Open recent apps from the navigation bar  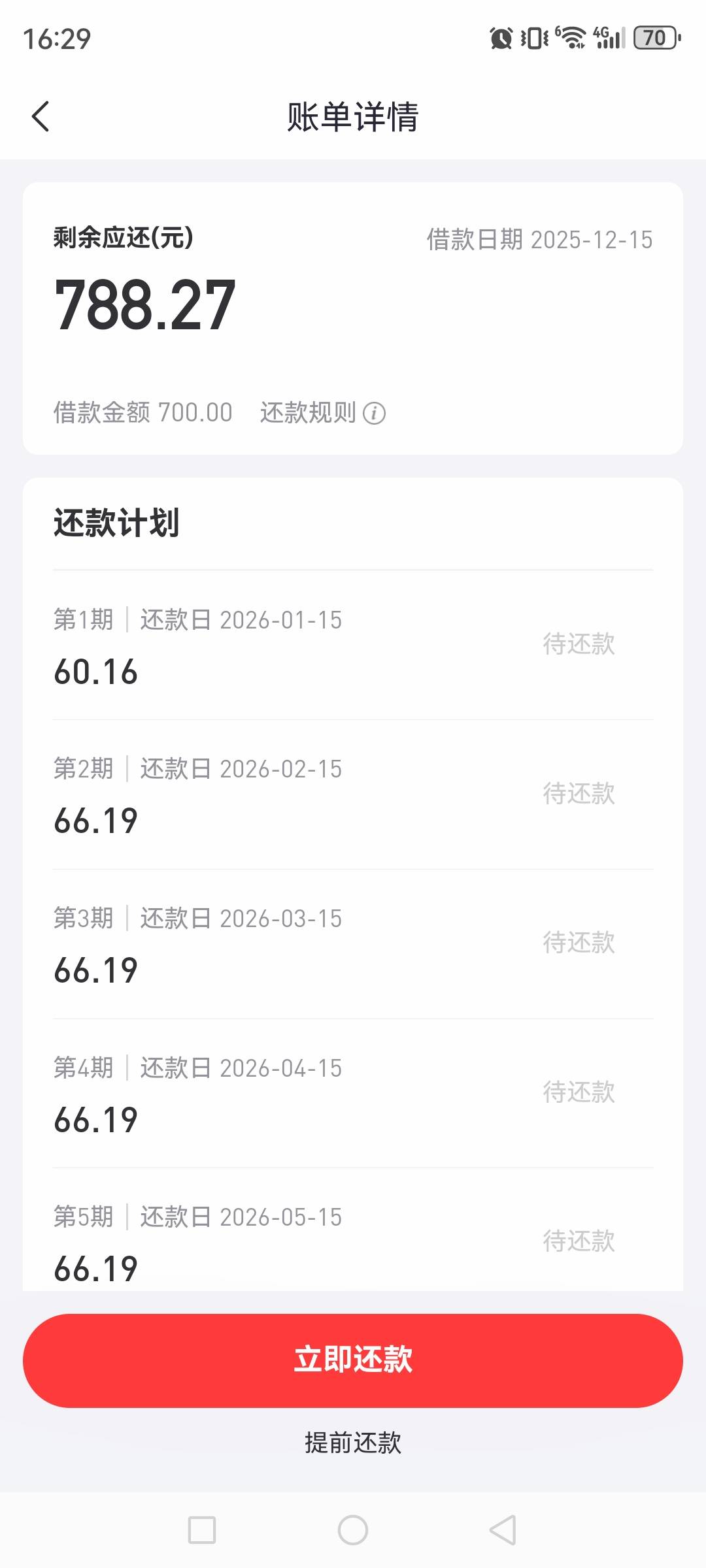tap(202, 1530)
